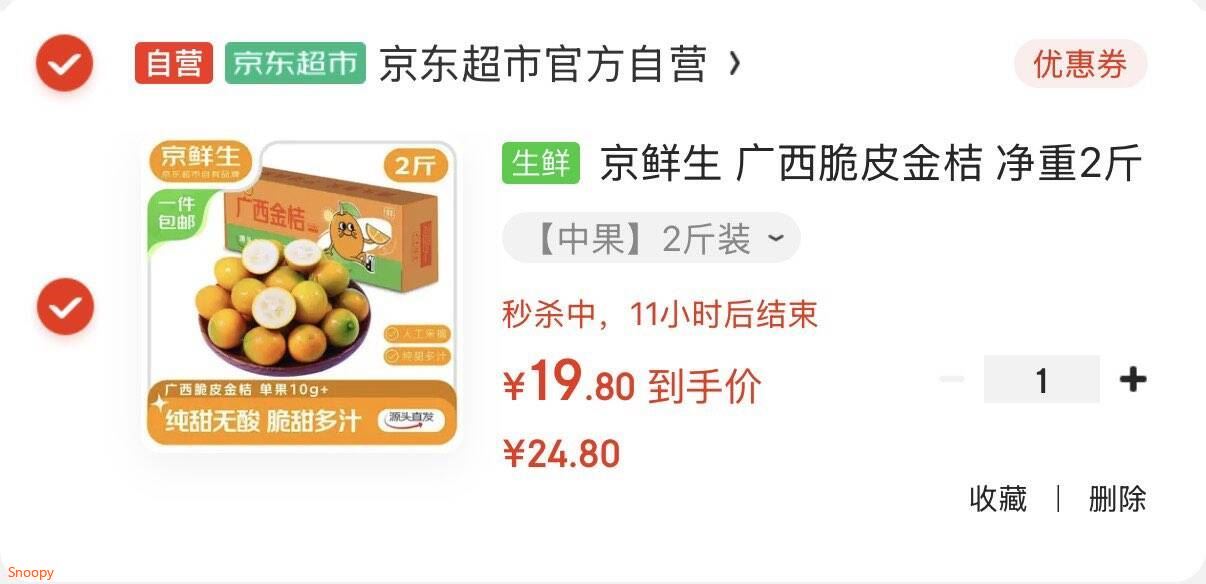Tap the 优惠券 coupon button
Image resolution: width=1206 pixels, height=584 pixels.
coord(1080,64)
